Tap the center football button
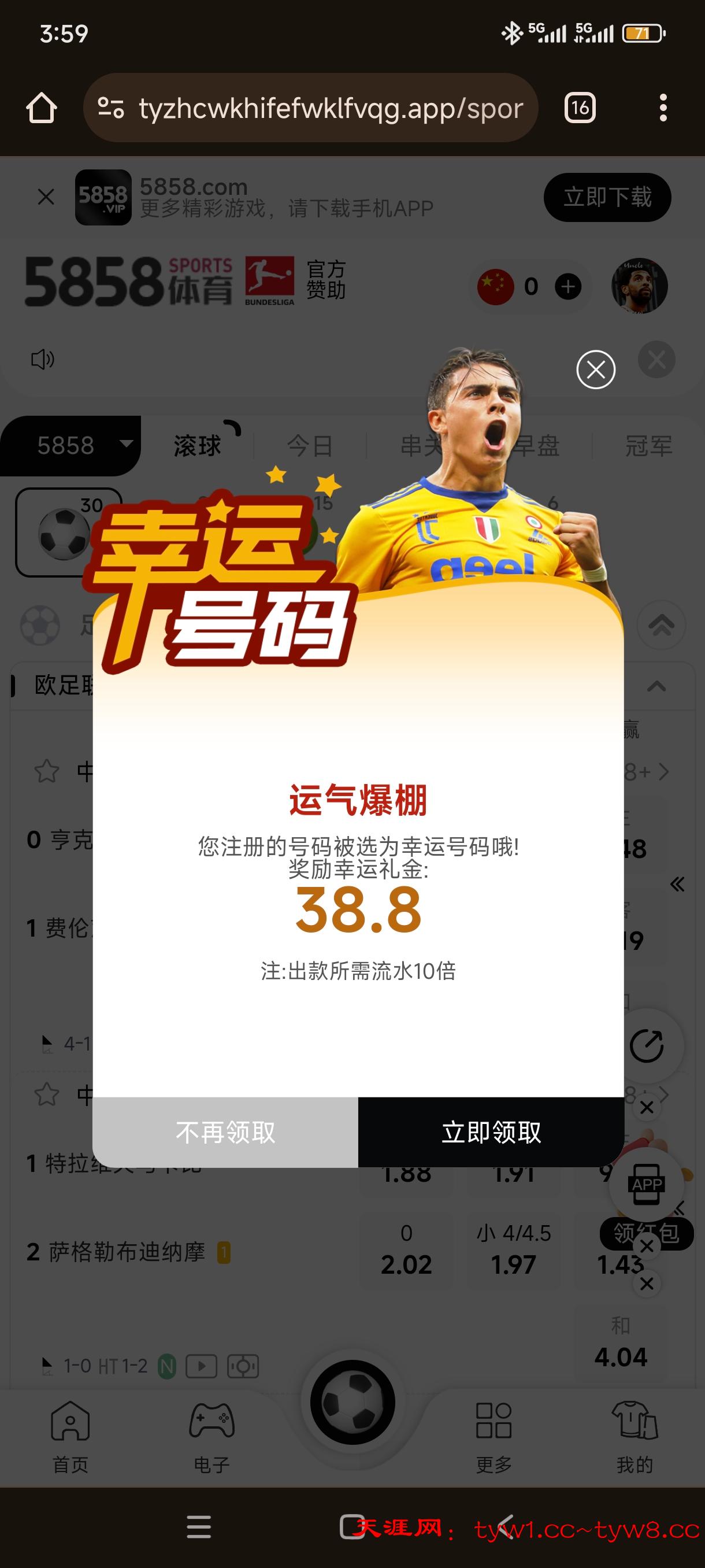 click(x=352, y=1403)
